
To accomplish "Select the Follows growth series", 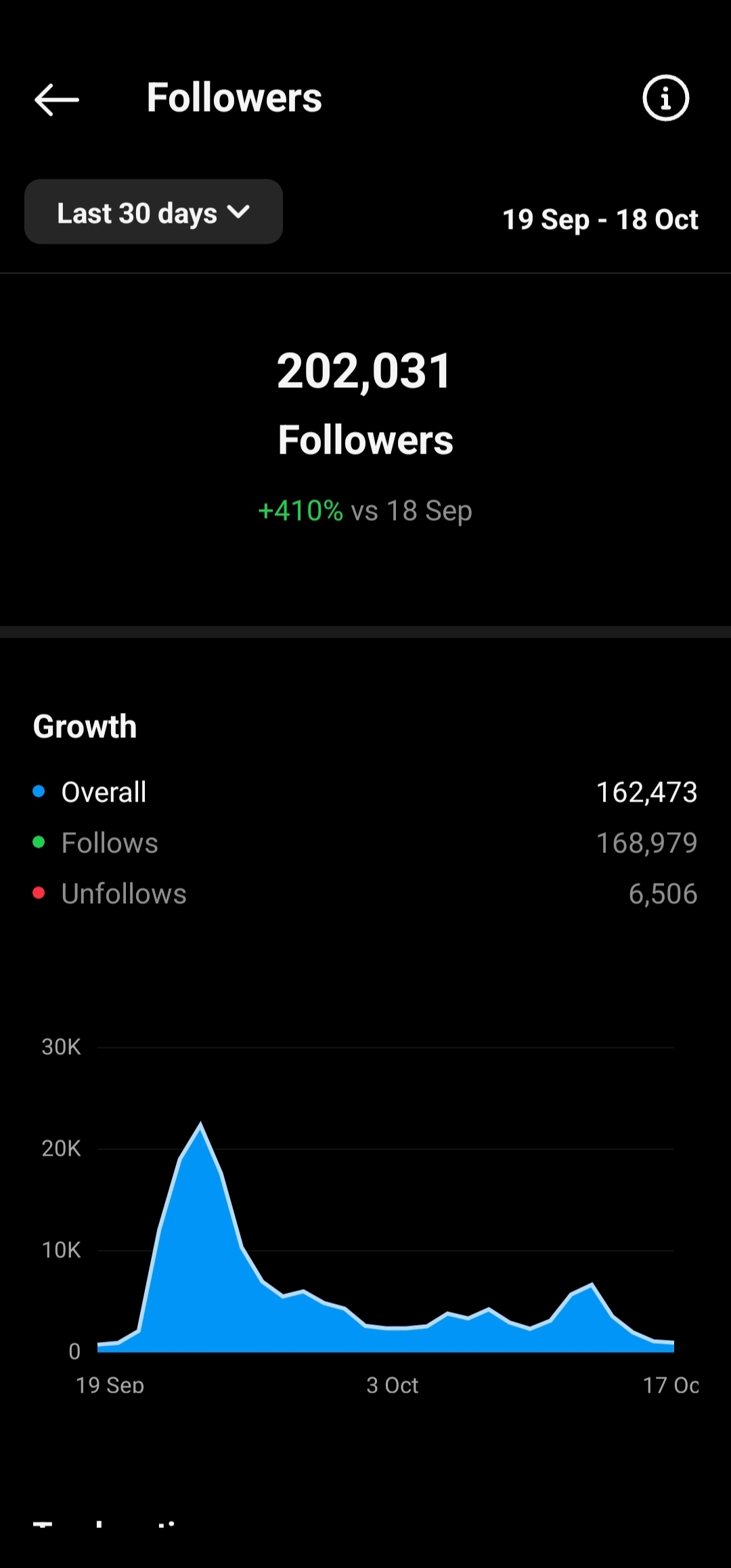I will click(110, 843).
